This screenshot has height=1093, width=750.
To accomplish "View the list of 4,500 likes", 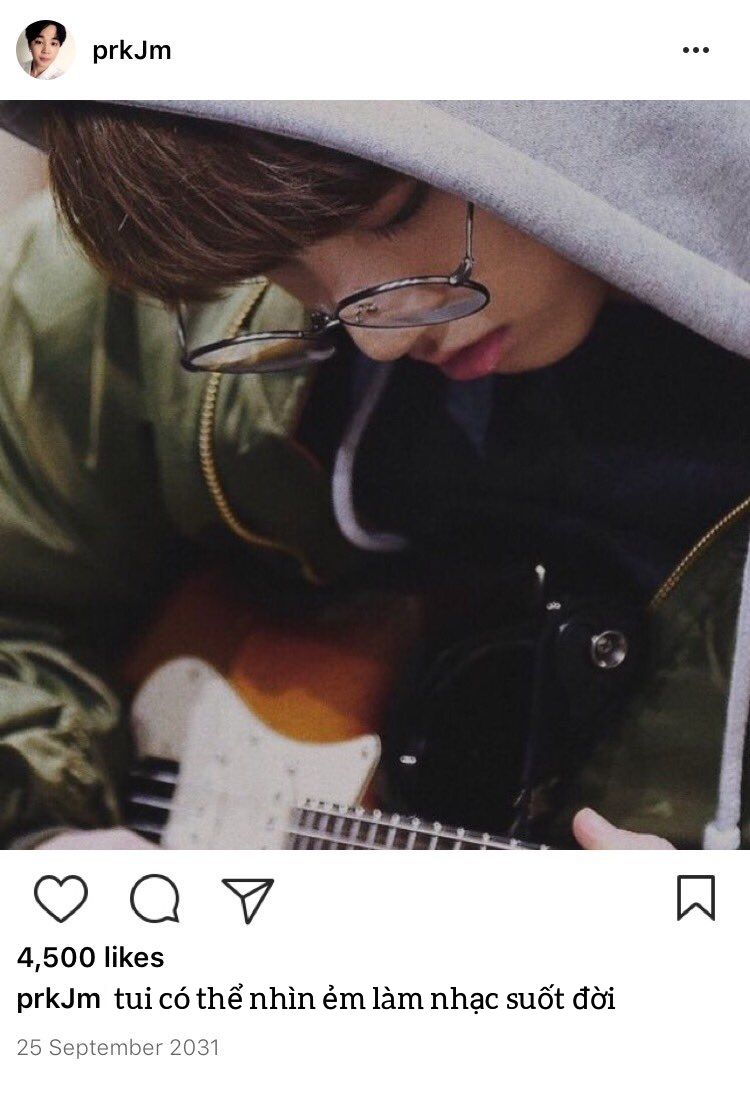I will [90, 957].
